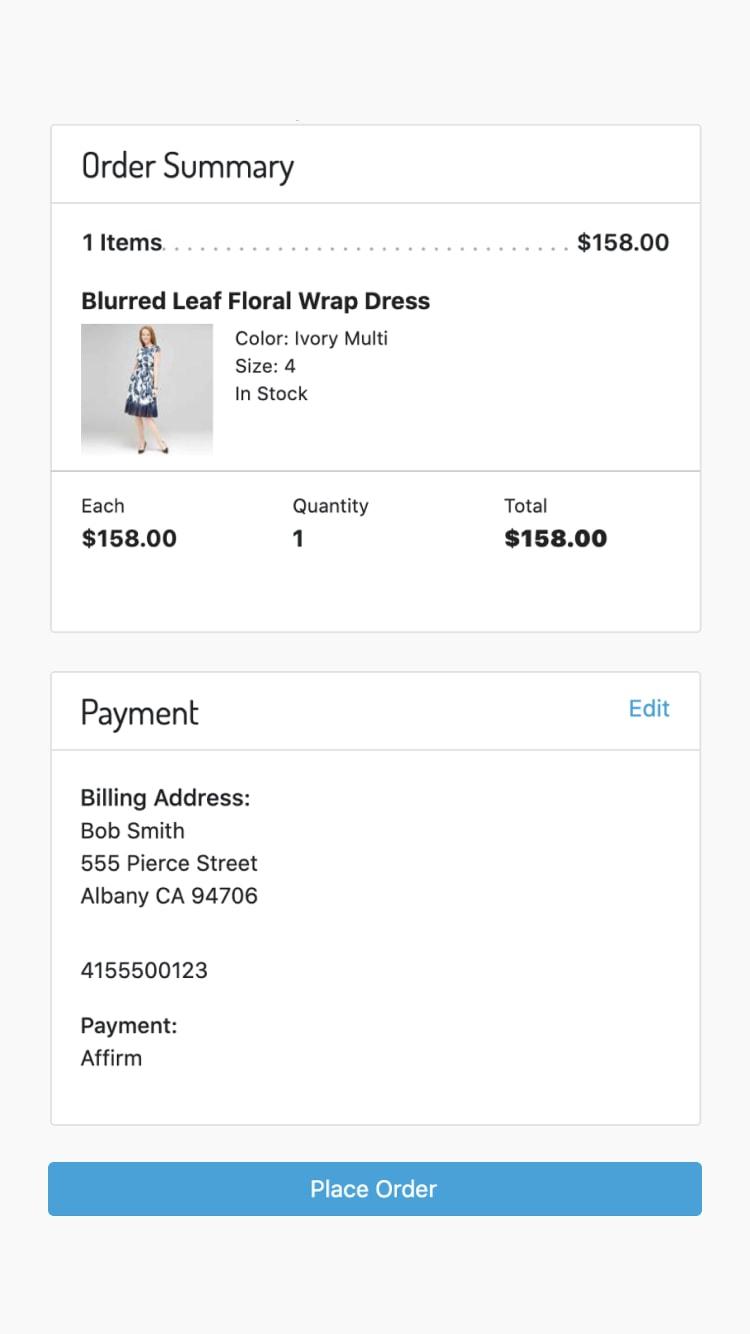Image resolution: width=750 pixels, height=1334 pixels.
Task: Click the $158.00 order total amount
Action: (624, 242)
